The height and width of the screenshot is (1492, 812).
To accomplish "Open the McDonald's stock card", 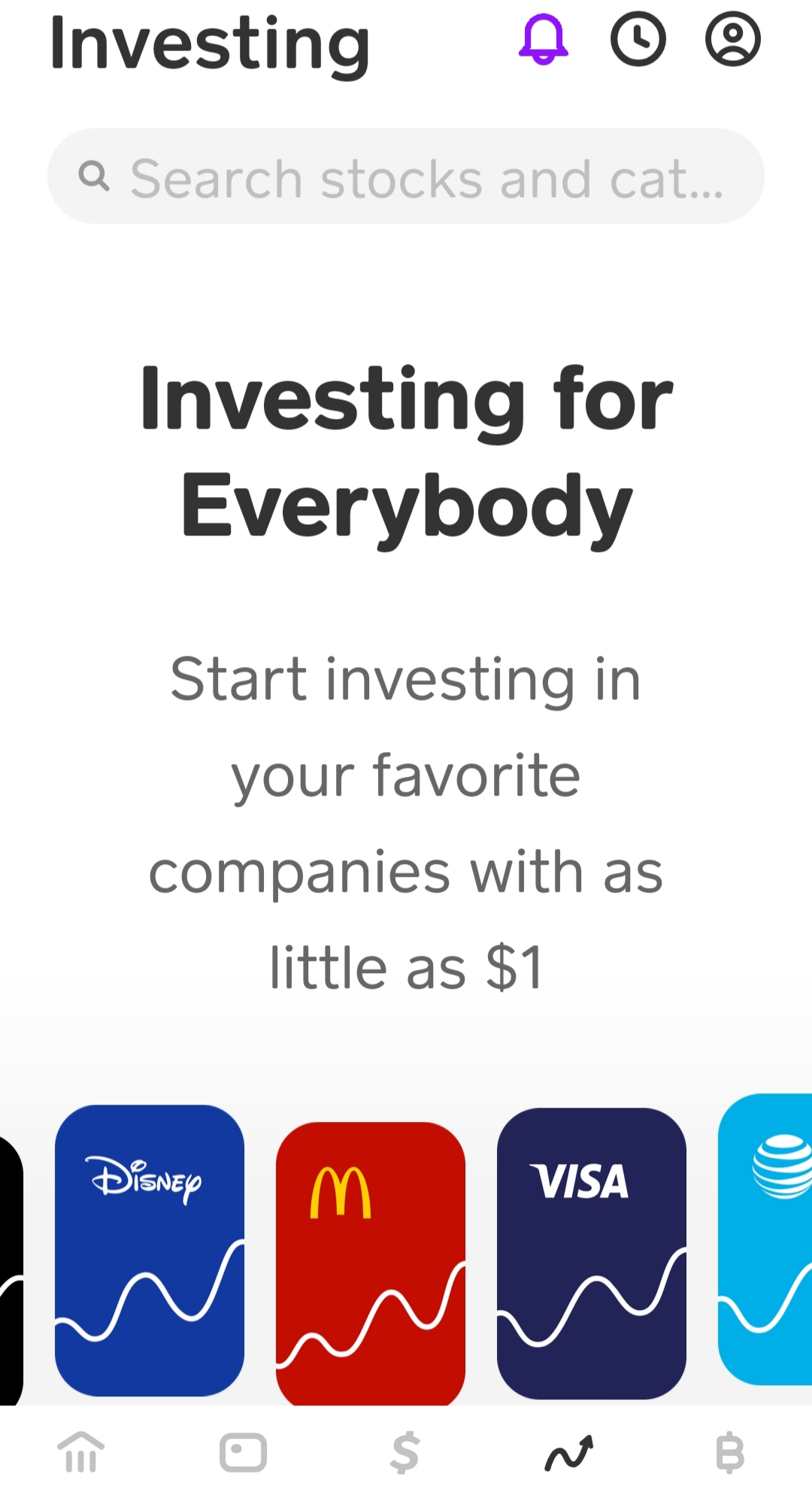I will (x=371, y=1263).
